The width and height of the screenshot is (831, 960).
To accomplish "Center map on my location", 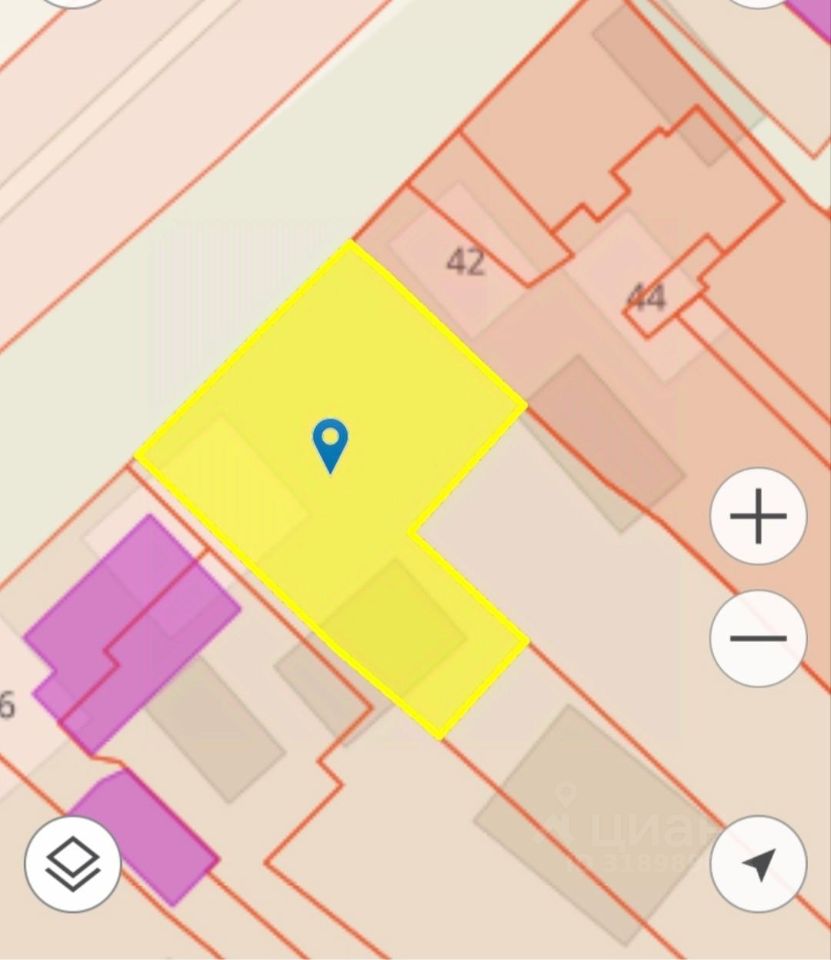I will pyautogui.click(x=758, y=864).
